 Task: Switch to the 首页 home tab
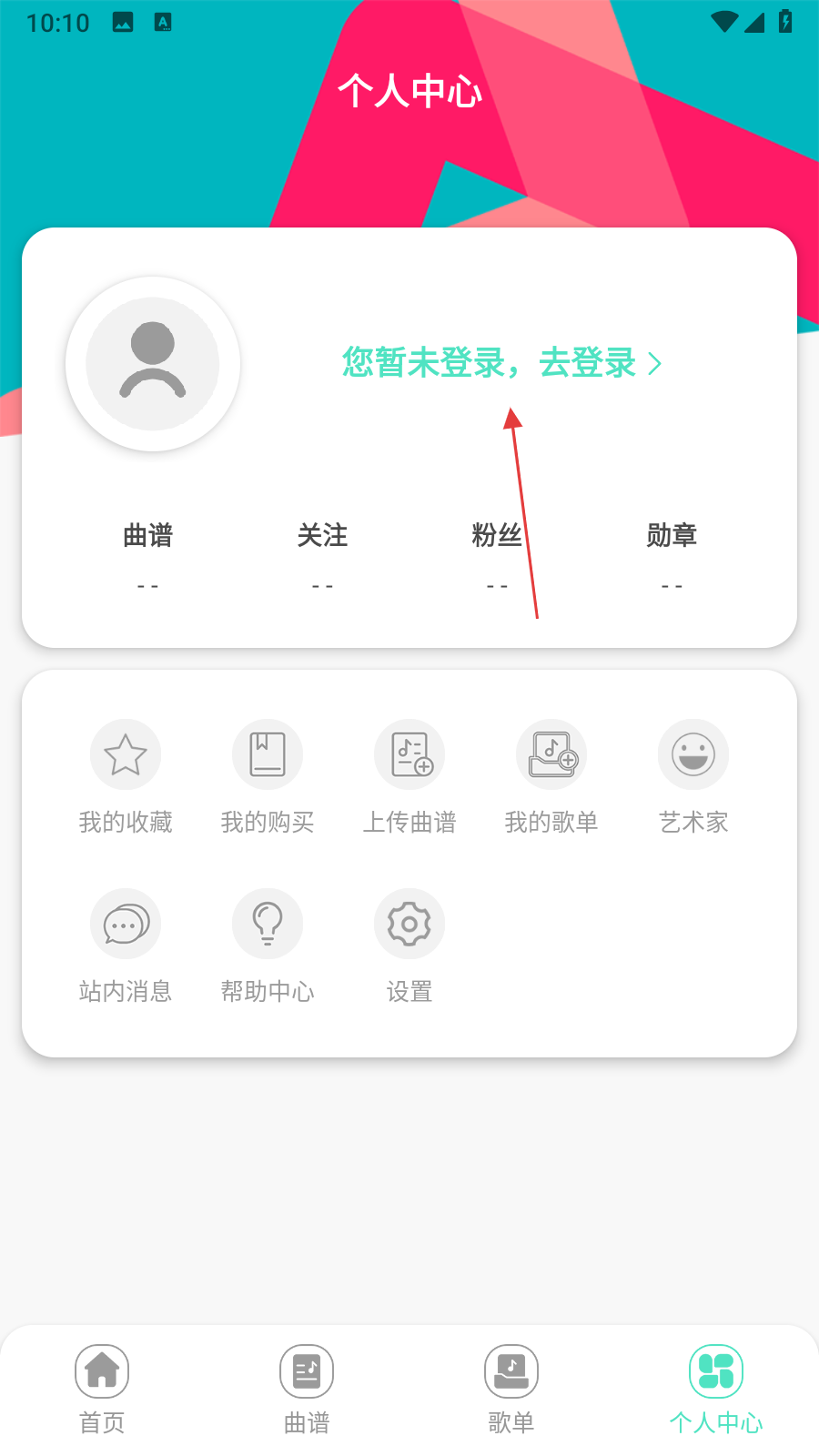pyautogui.click(x=102, y=1390)
